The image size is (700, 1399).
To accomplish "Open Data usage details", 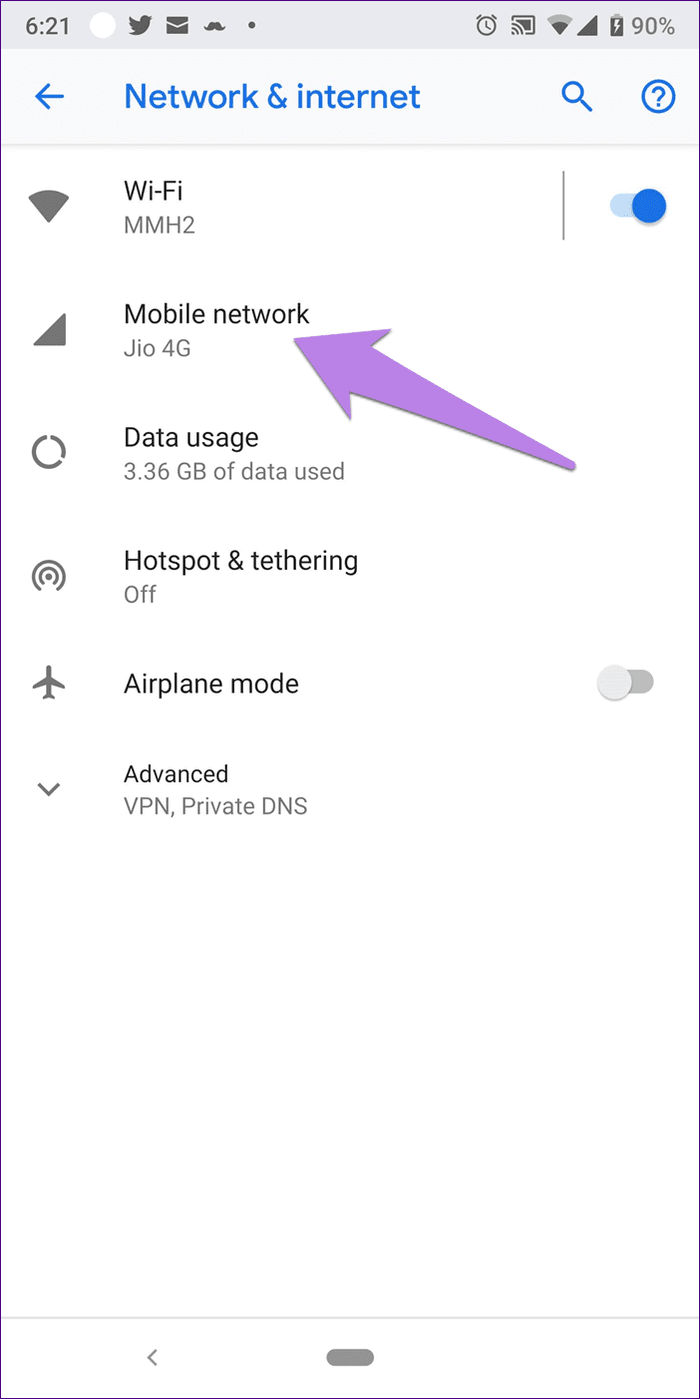I will (x=350, y=453).
